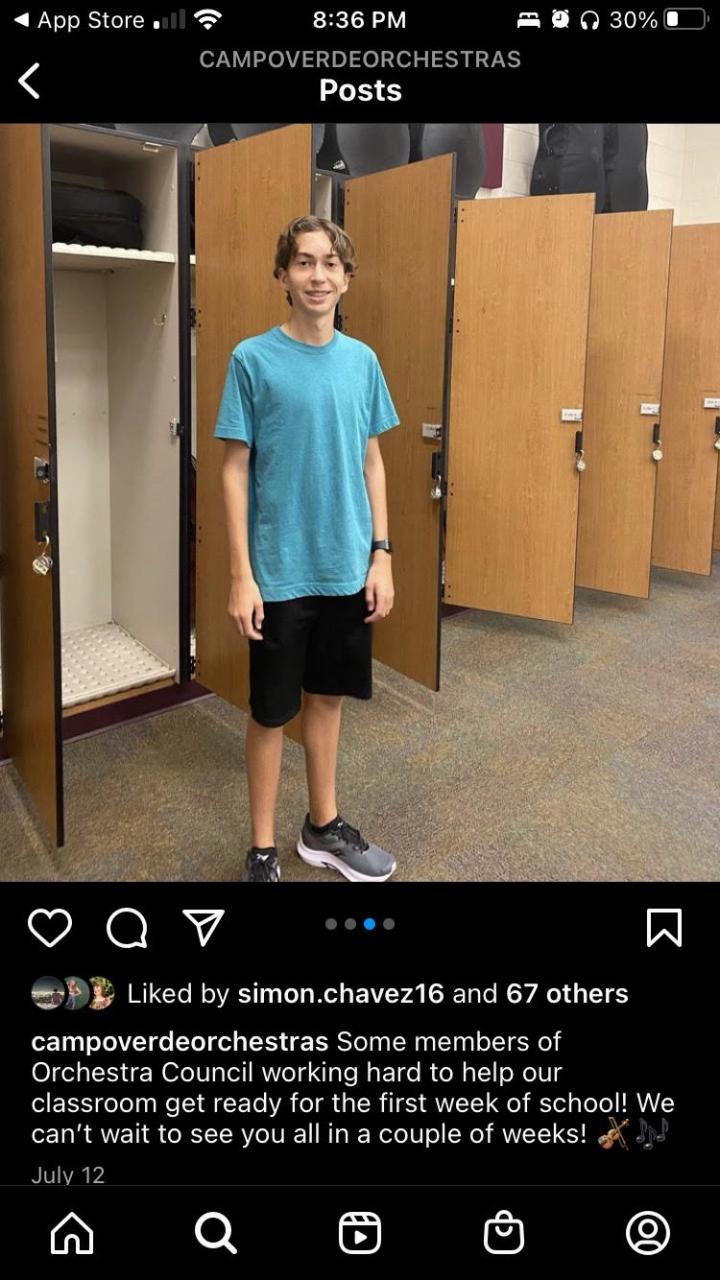The height and width of the screenshot is (1280, 720).
Task: Open the Search and Explore tab
Action: (215, 1233)
